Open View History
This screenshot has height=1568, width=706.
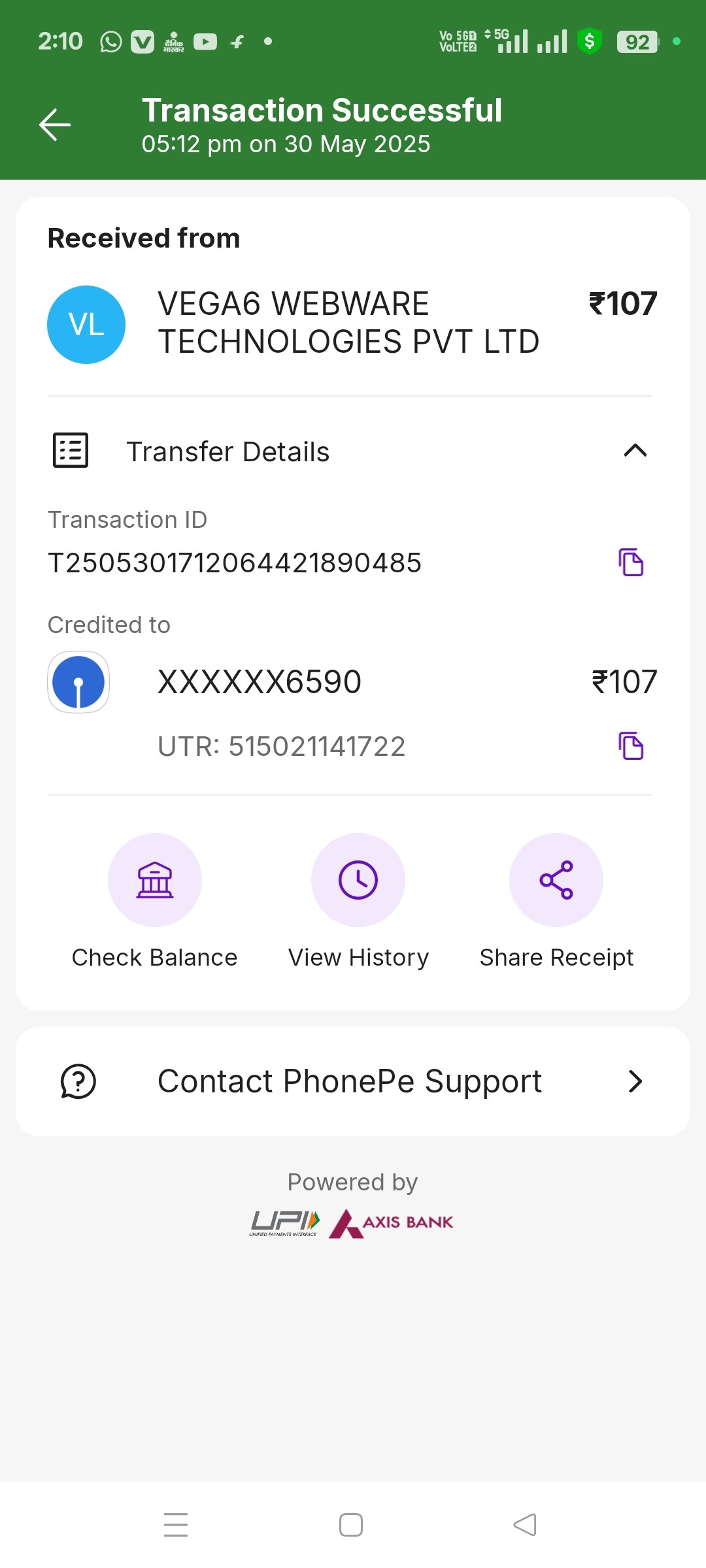point(358,880)
